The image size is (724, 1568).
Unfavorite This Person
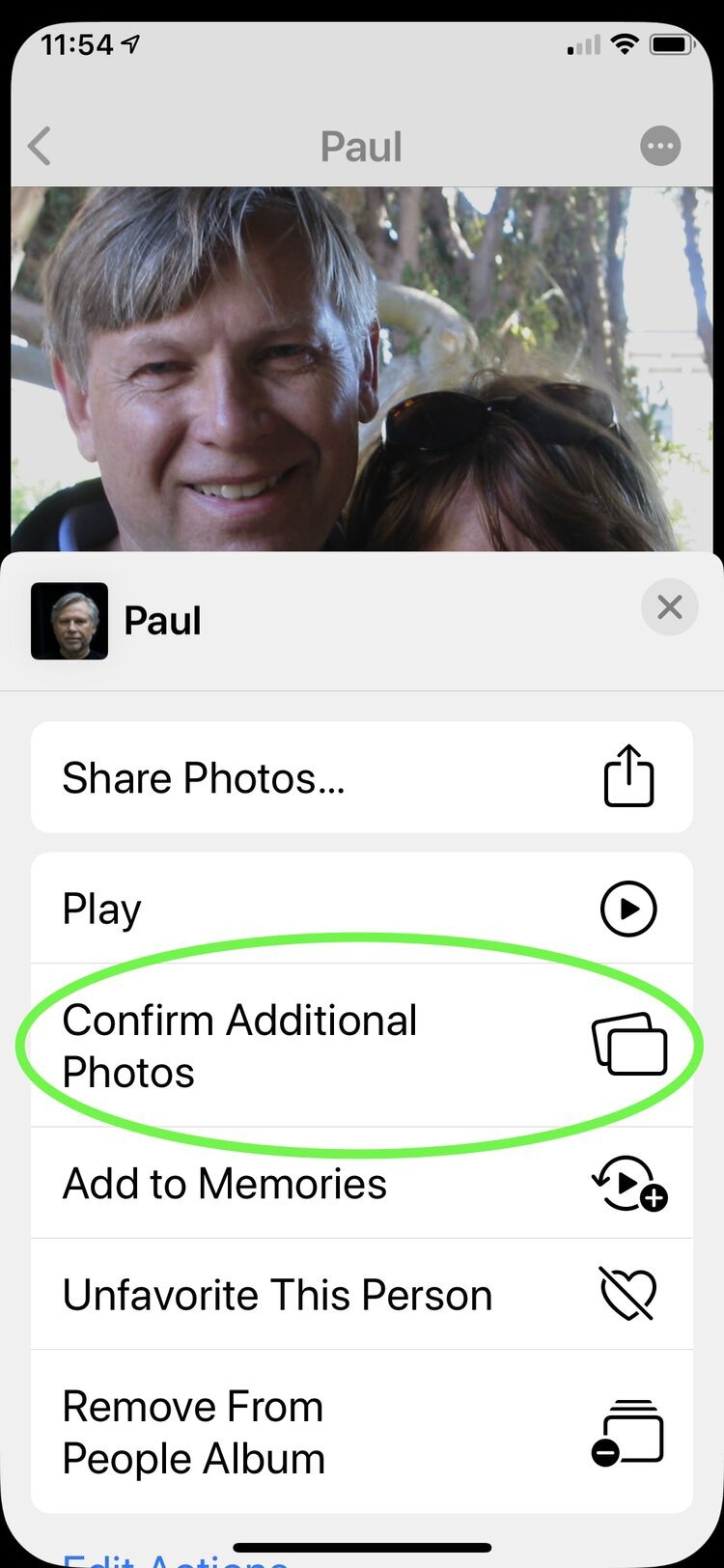click(x=361, y=1295)
